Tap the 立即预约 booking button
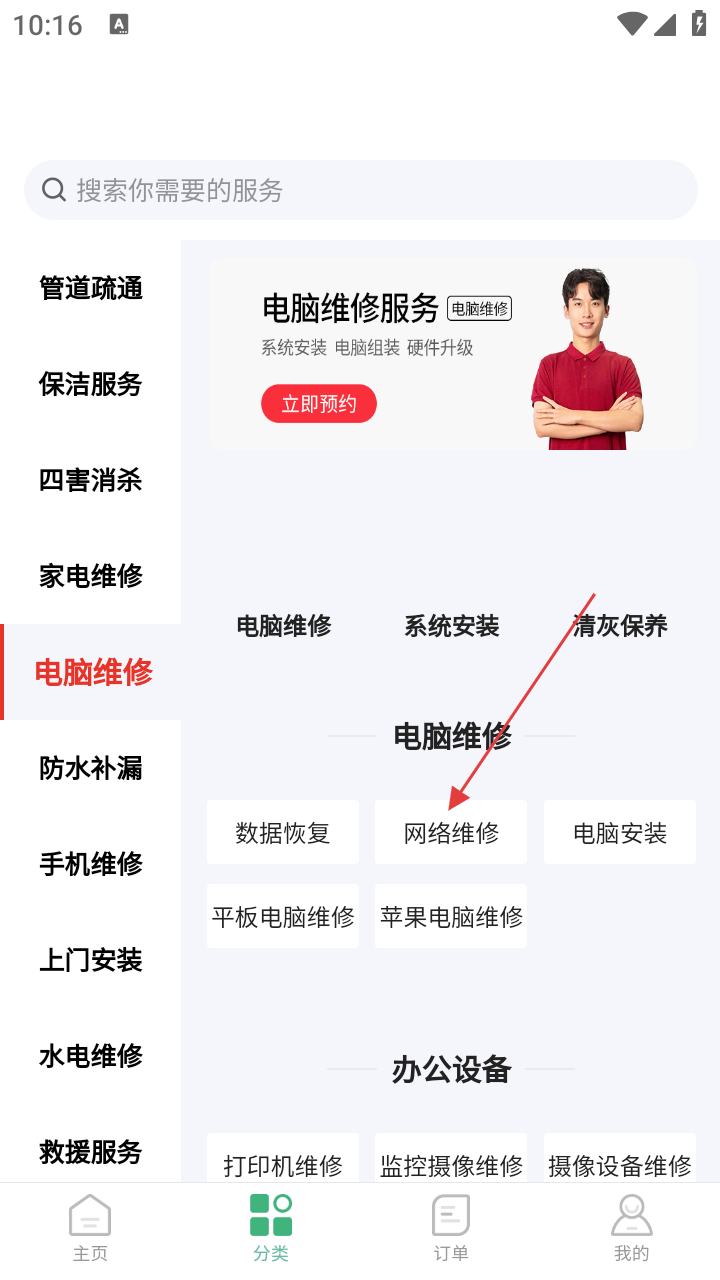Image resolution: width=720 pixels, height=1280 pixels. (x=319, y=404)
